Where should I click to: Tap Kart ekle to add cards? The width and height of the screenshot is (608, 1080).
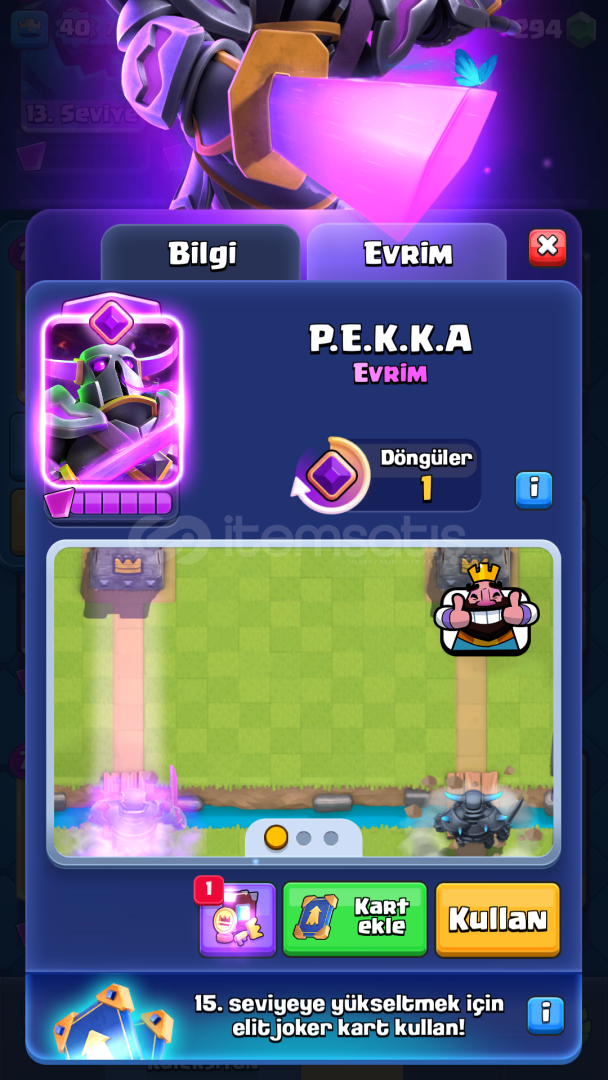tap(355, 919)
